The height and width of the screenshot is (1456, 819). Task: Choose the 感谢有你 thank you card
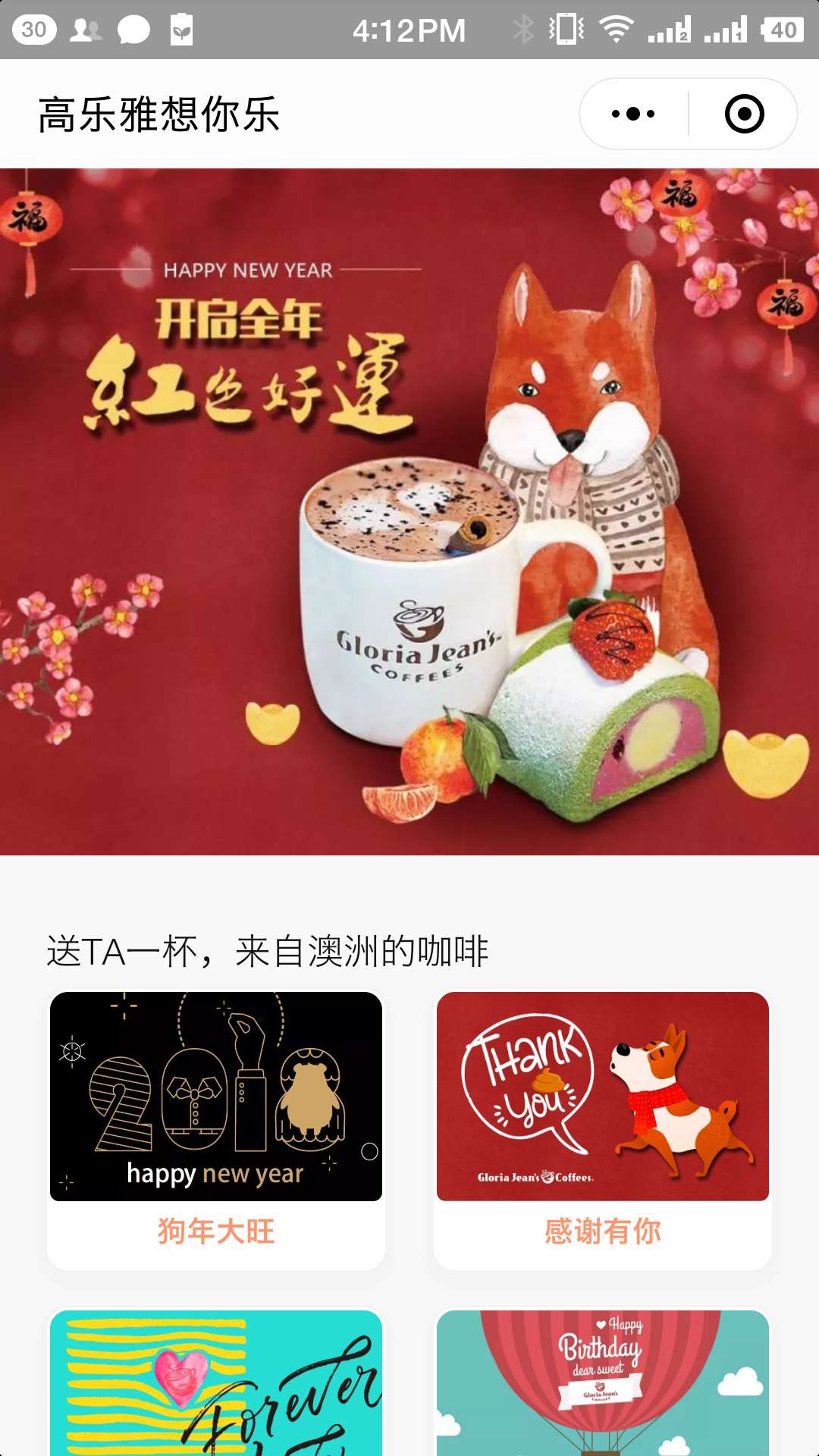click(603, 1130)
